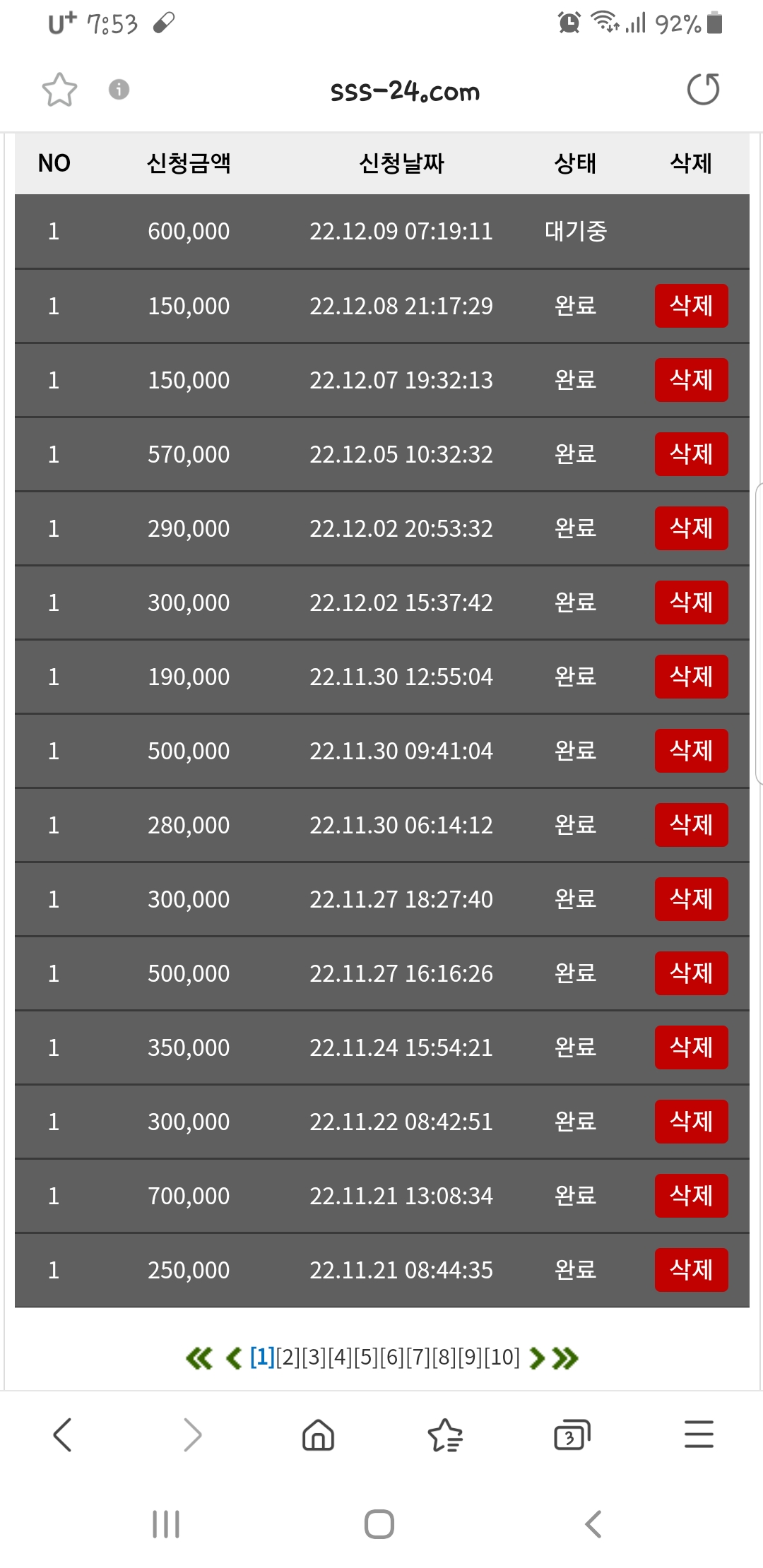Delete the 250,000 request entry
763x1568 pixels.
[x=691, y=1270]
